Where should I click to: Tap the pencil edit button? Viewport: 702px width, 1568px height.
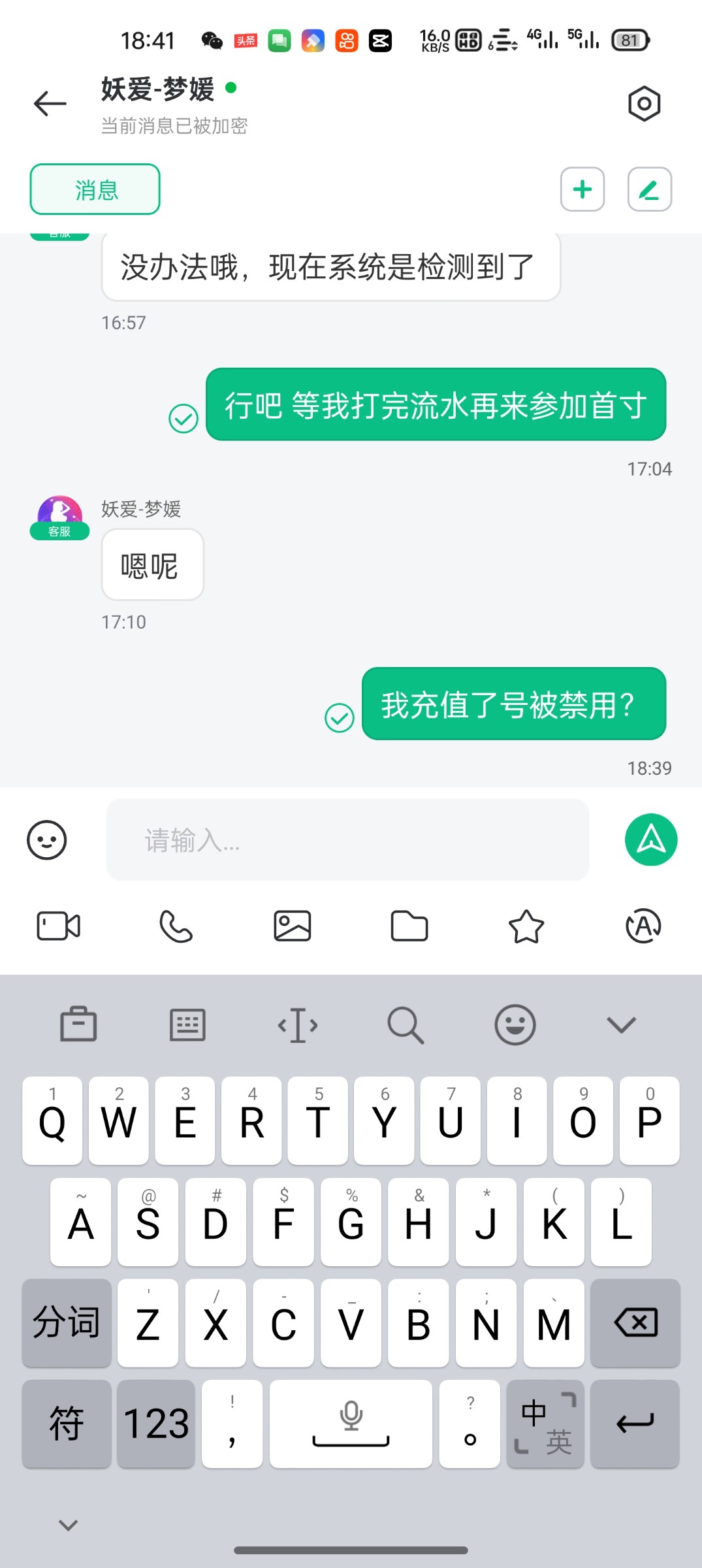click(x=649, y=189)
